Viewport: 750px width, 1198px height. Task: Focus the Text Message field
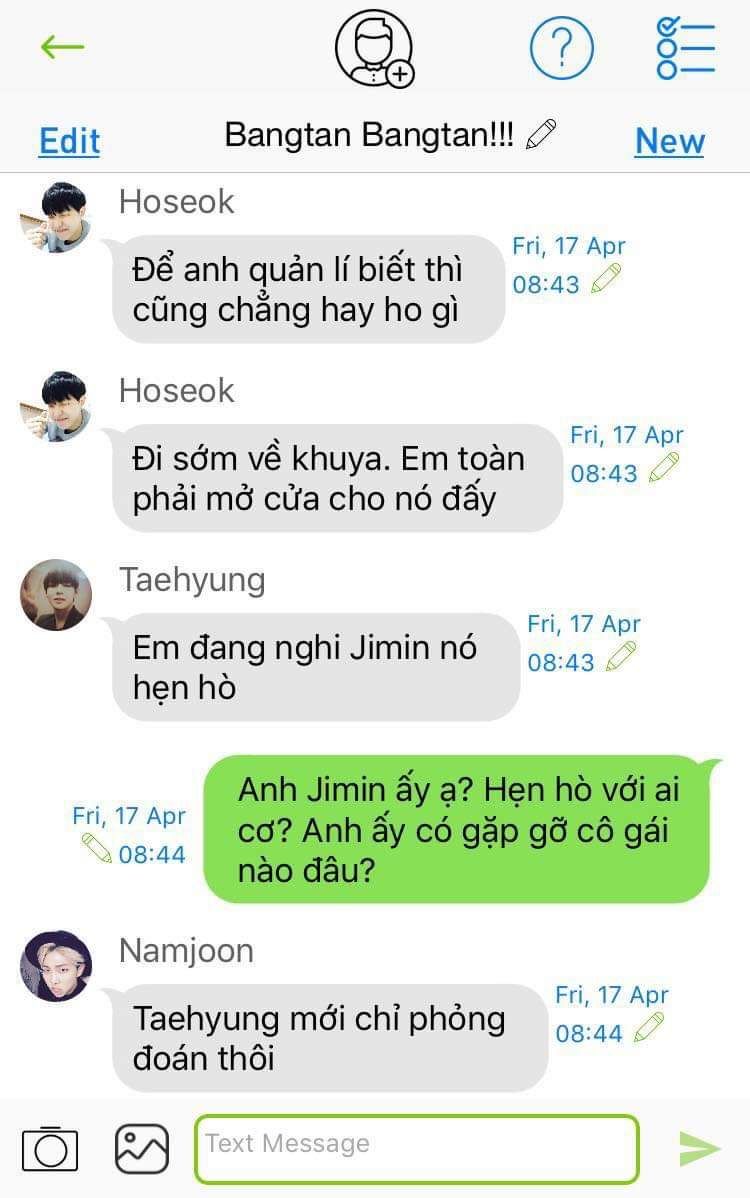(x=416, y=1148)
